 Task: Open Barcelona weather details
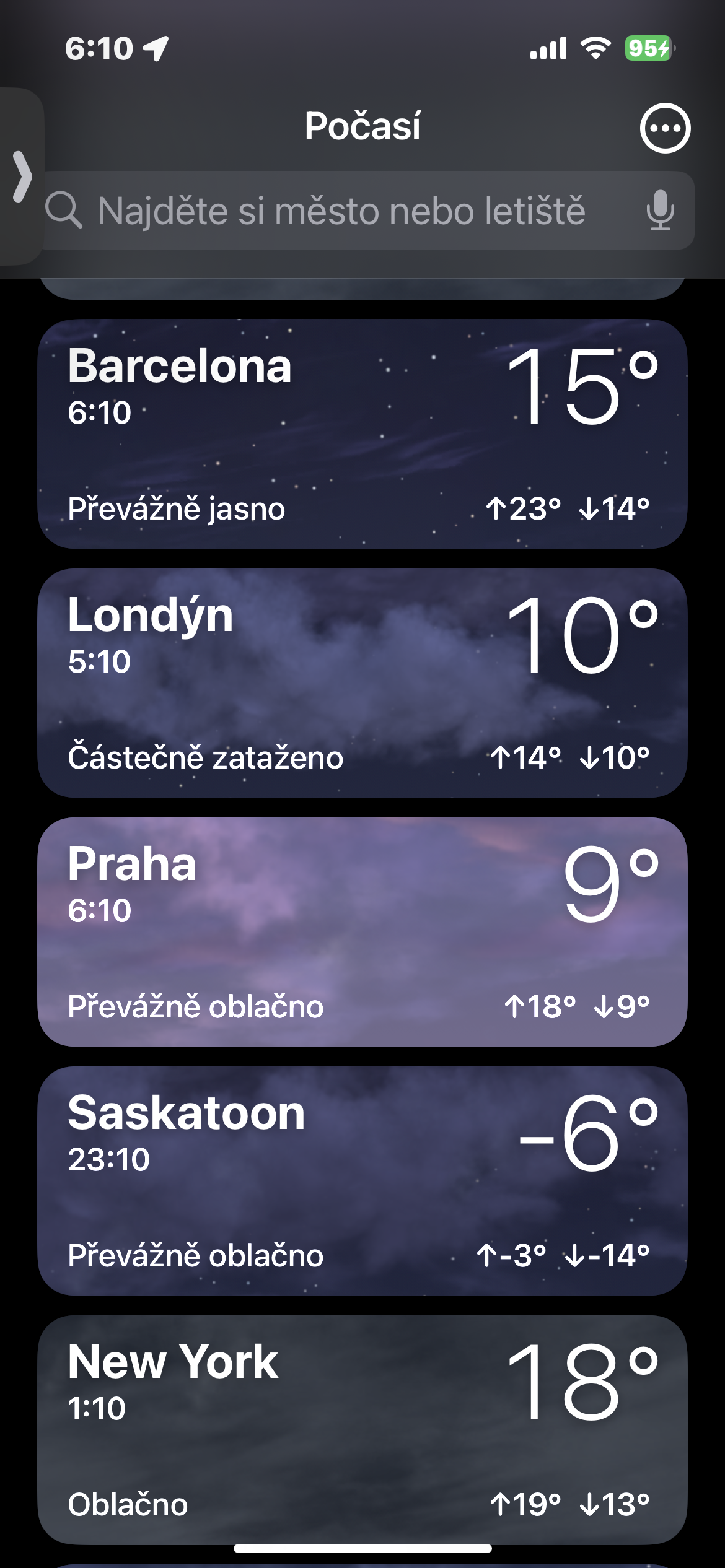click(362, 434)
